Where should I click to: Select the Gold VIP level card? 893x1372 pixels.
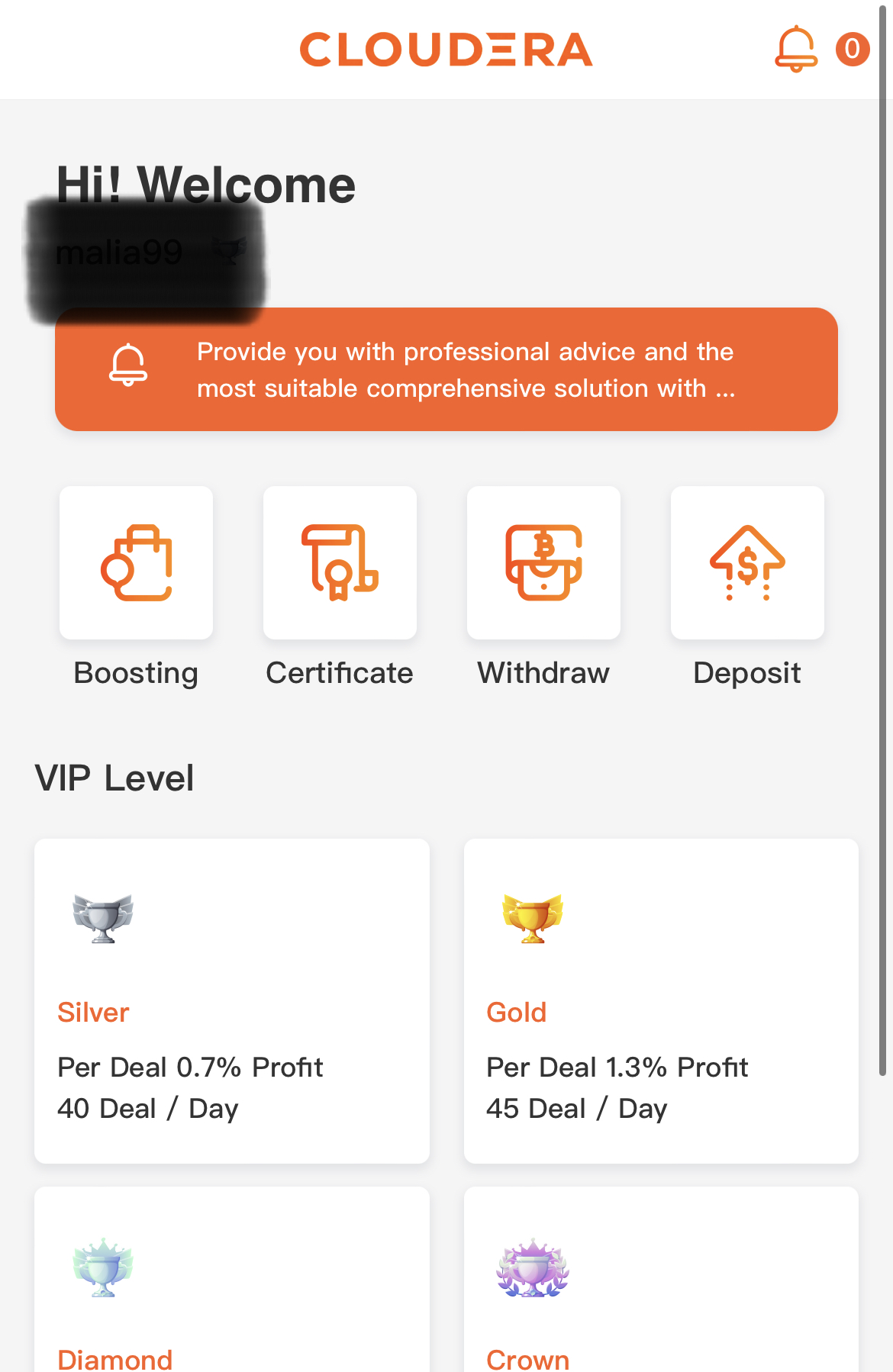point(661,1000)
